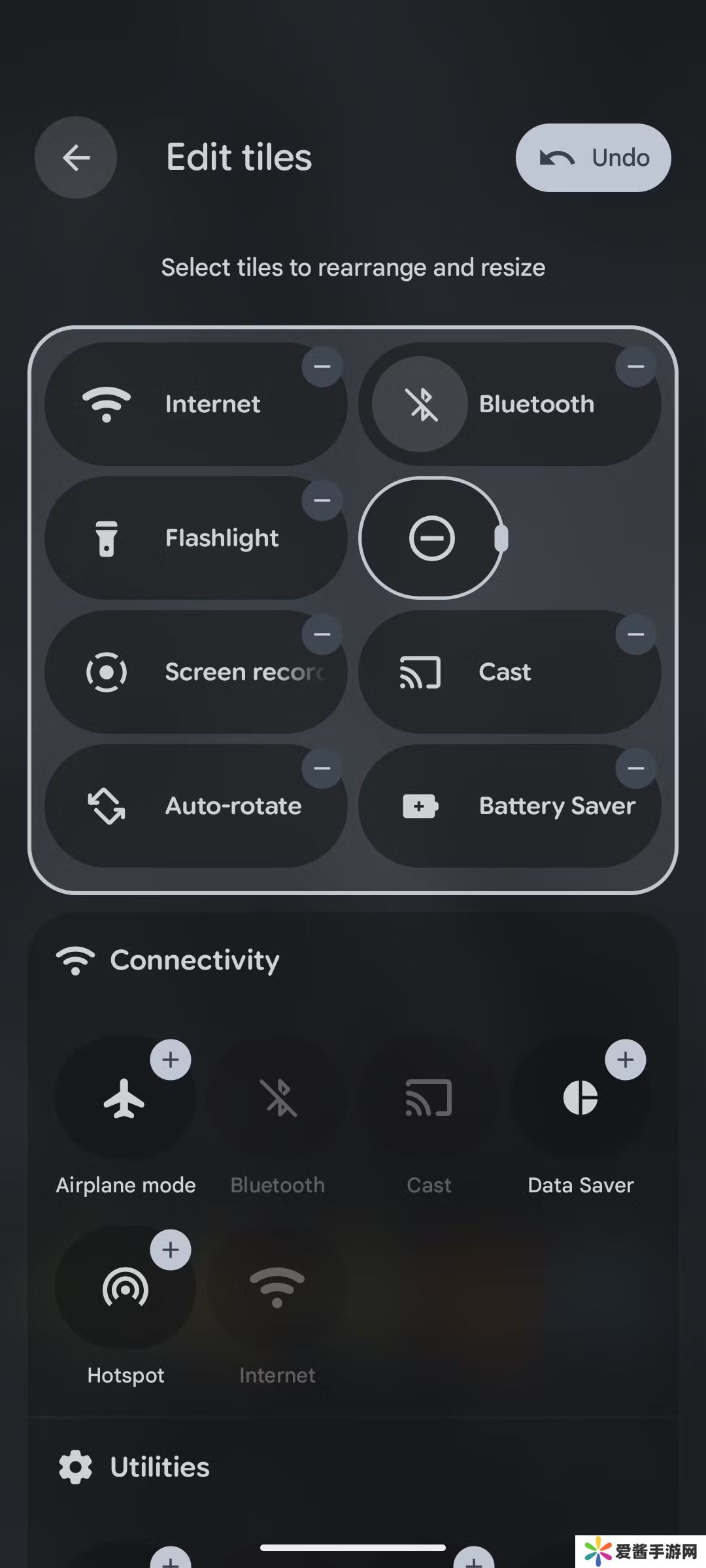The image size is (706, 1568).
Task: Remove the Cast tile
Action: coord(635,634)
